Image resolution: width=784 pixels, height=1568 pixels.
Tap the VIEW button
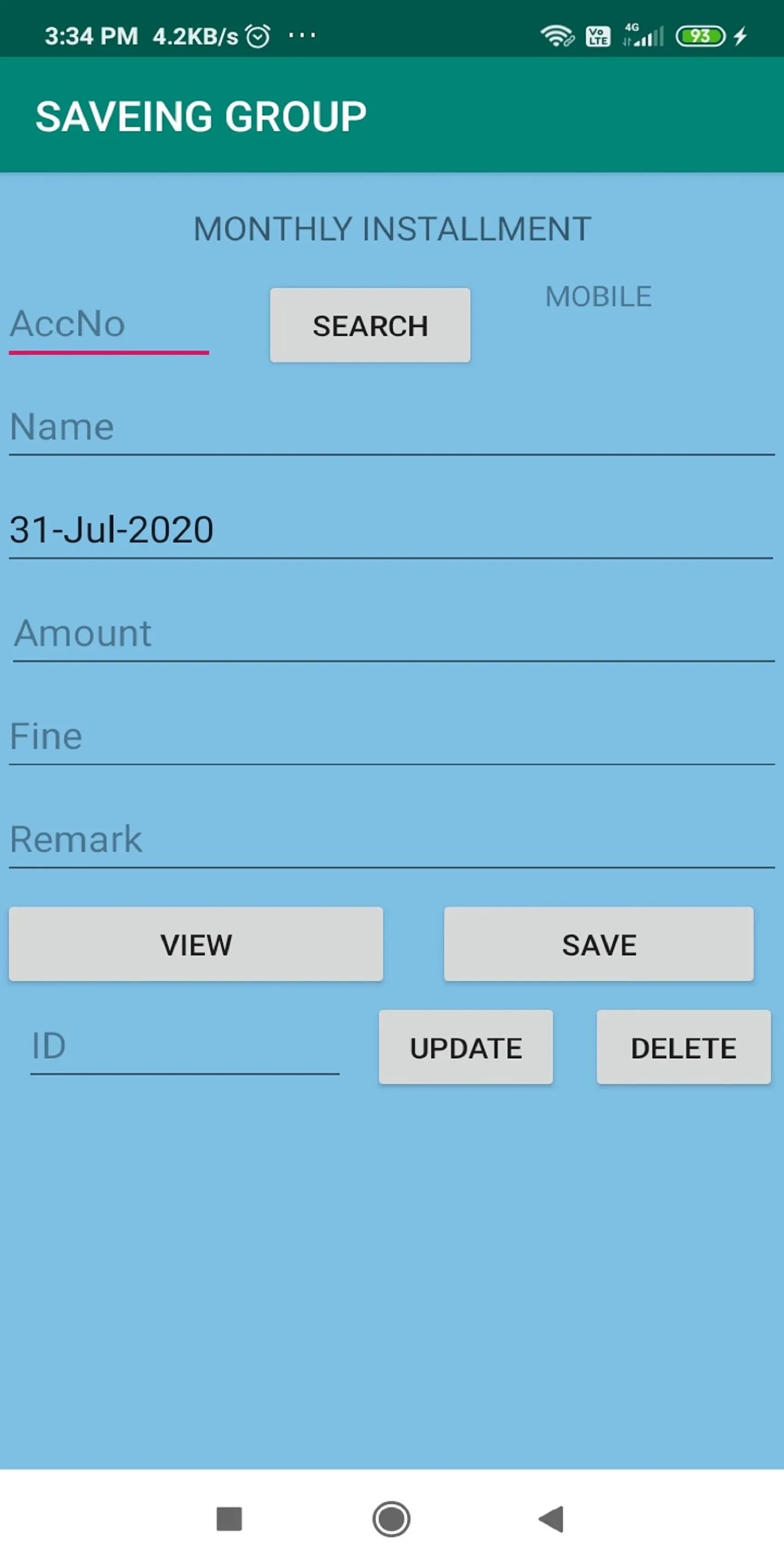(195, 945)
